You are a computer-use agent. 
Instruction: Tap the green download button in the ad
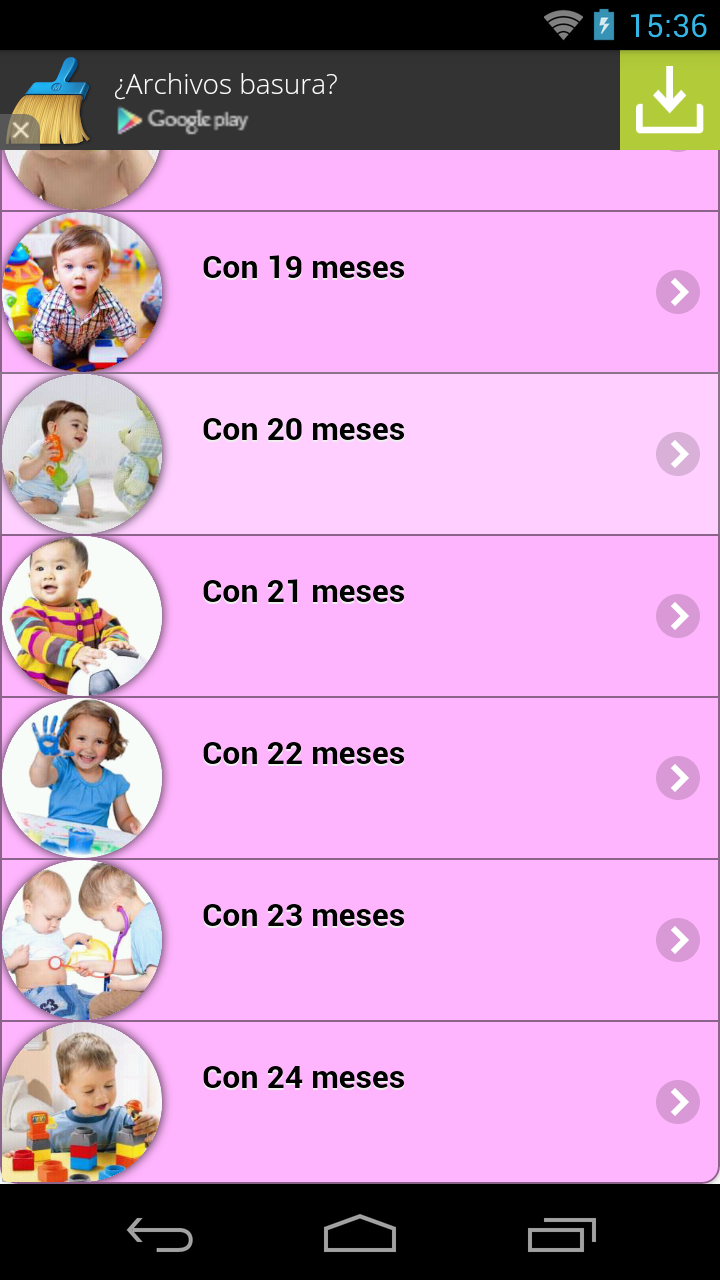[x=669, y=100]
